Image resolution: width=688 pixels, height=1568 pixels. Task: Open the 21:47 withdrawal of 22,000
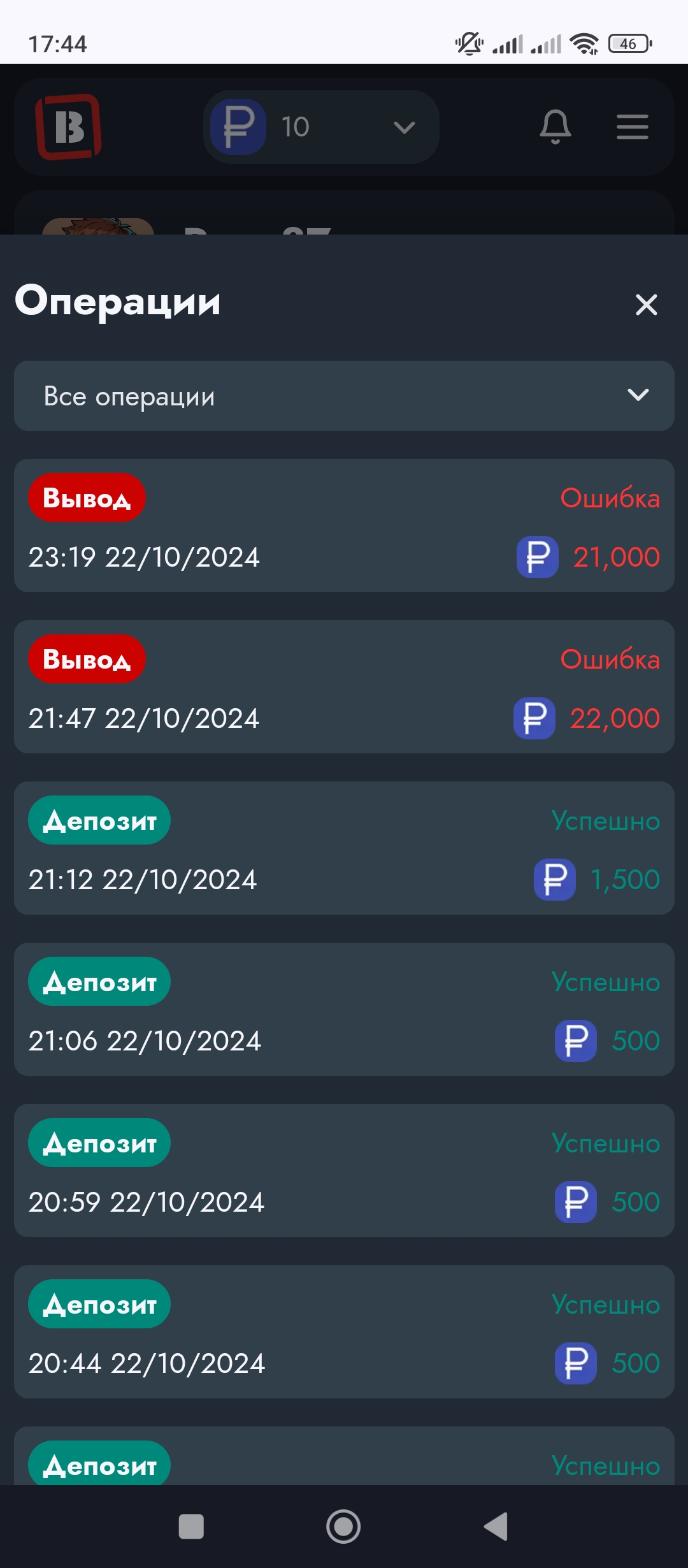pyautogui.click(x=344, y=687)
